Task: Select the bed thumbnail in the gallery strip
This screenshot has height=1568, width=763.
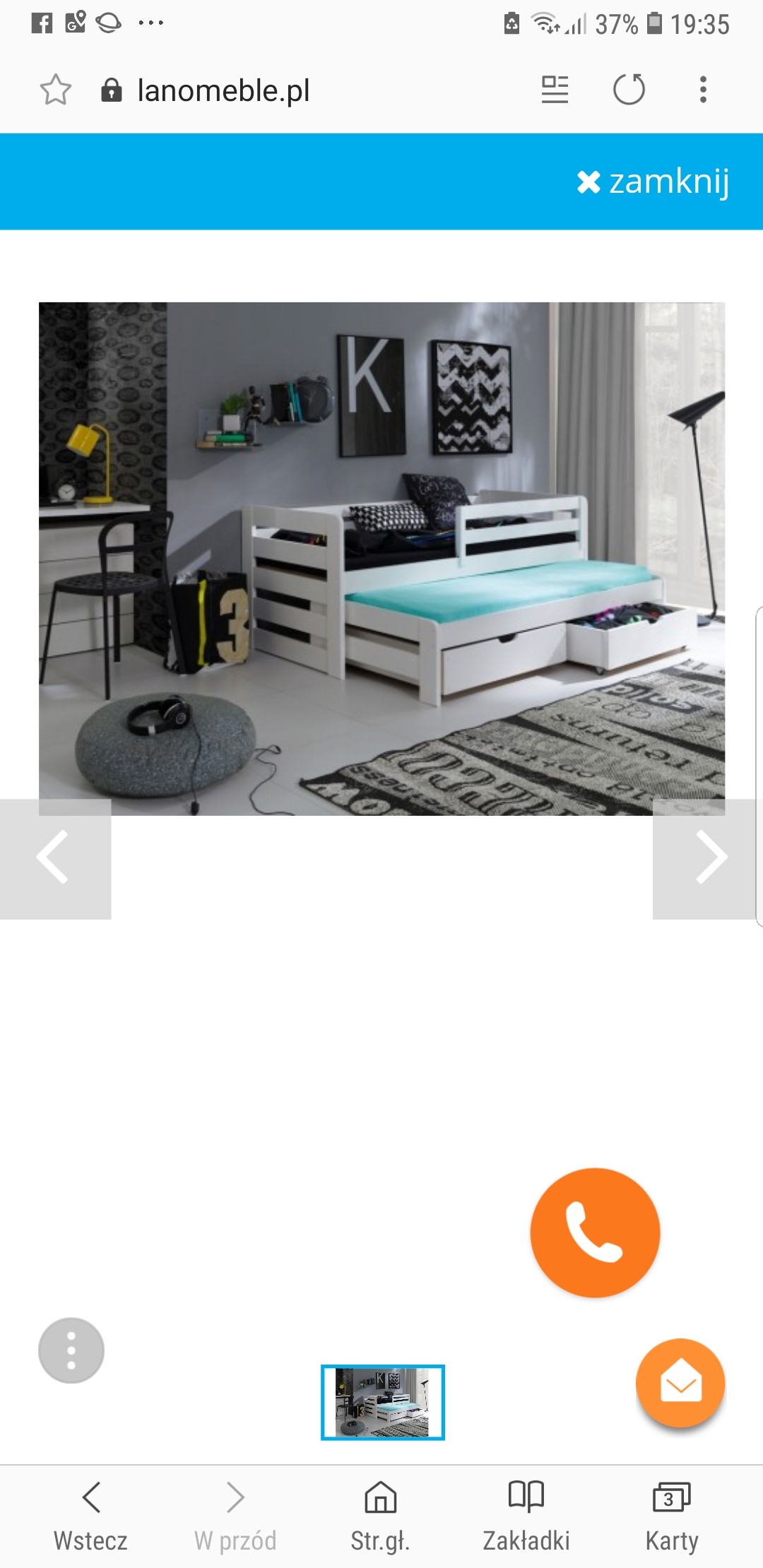Action: tap(382, 1402)
